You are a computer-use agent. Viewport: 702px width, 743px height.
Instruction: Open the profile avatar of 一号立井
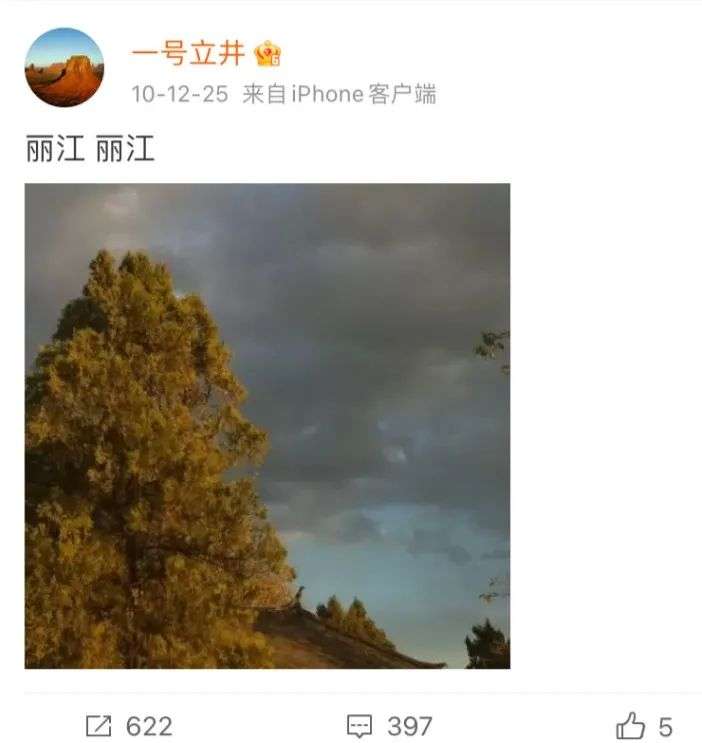[x=64, y=67]
